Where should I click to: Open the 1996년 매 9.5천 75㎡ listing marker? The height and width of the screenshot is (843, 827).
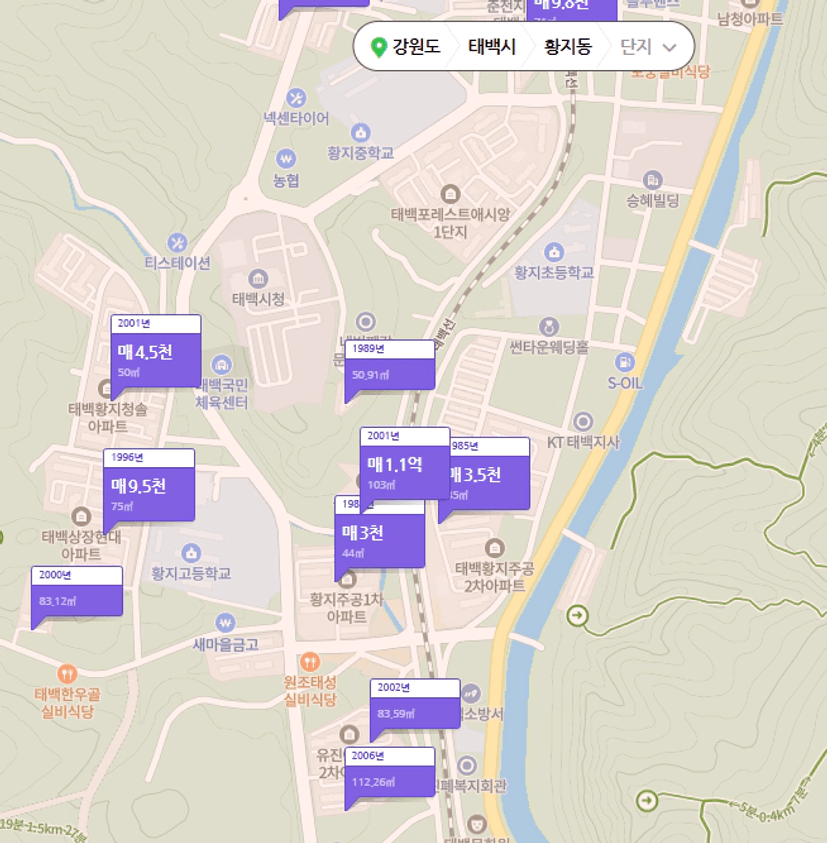[148, 491]
